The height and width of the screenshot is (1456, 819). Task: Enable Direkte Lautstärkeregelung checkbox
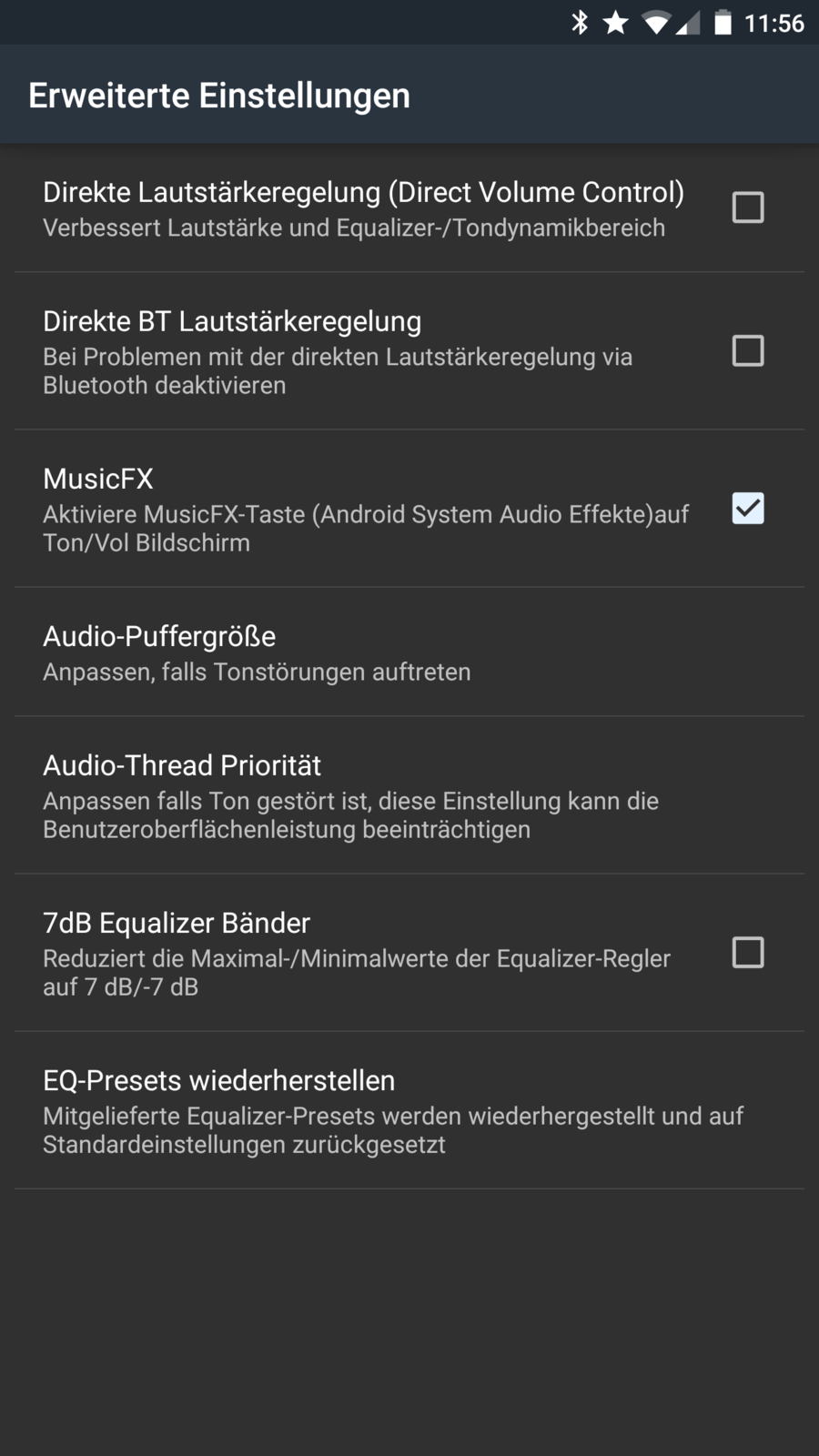(x=748, y=207)
